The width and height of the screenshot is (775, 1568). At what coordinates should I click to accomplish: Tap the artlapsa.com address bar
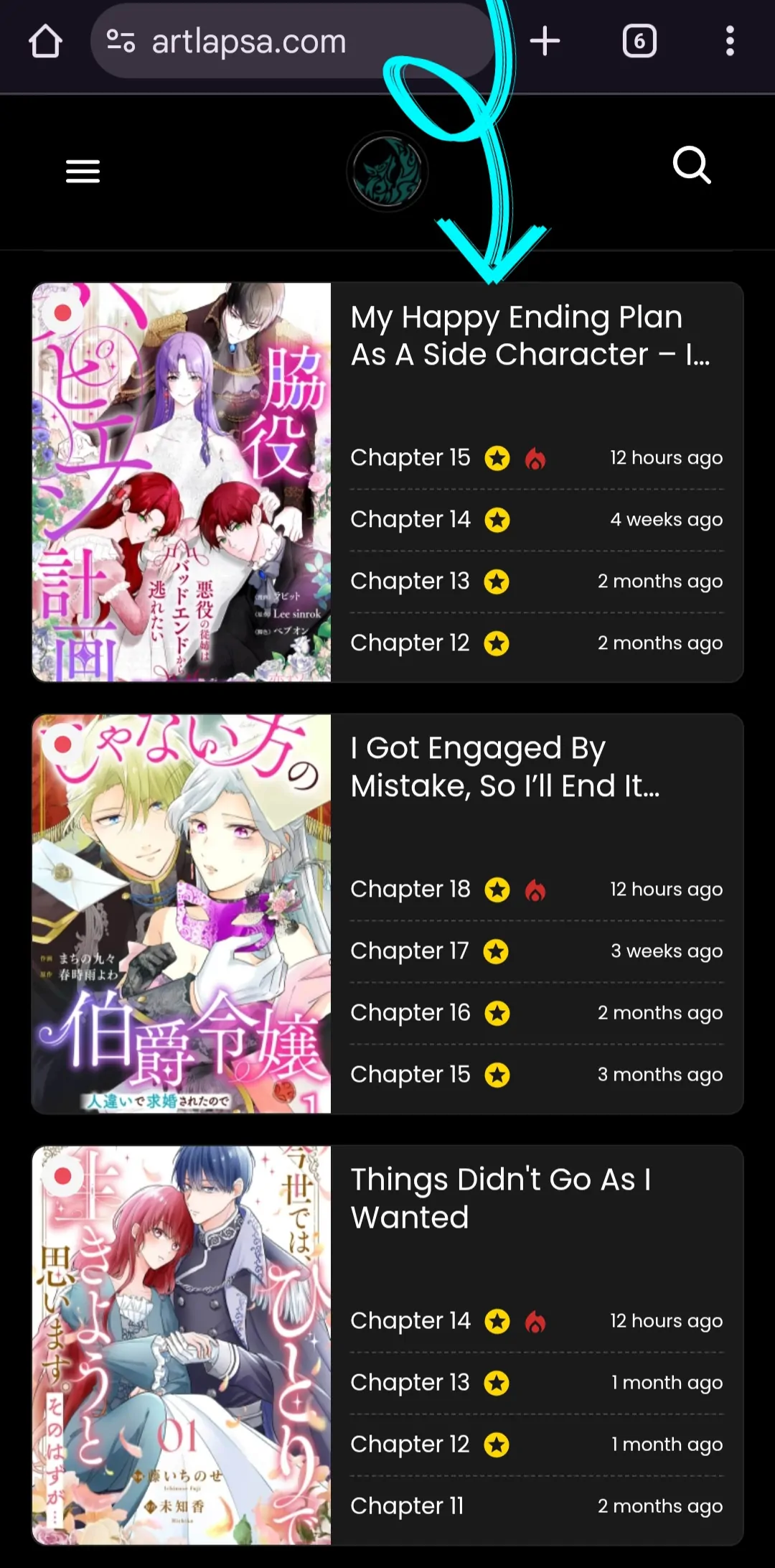(x=248, y=42)
